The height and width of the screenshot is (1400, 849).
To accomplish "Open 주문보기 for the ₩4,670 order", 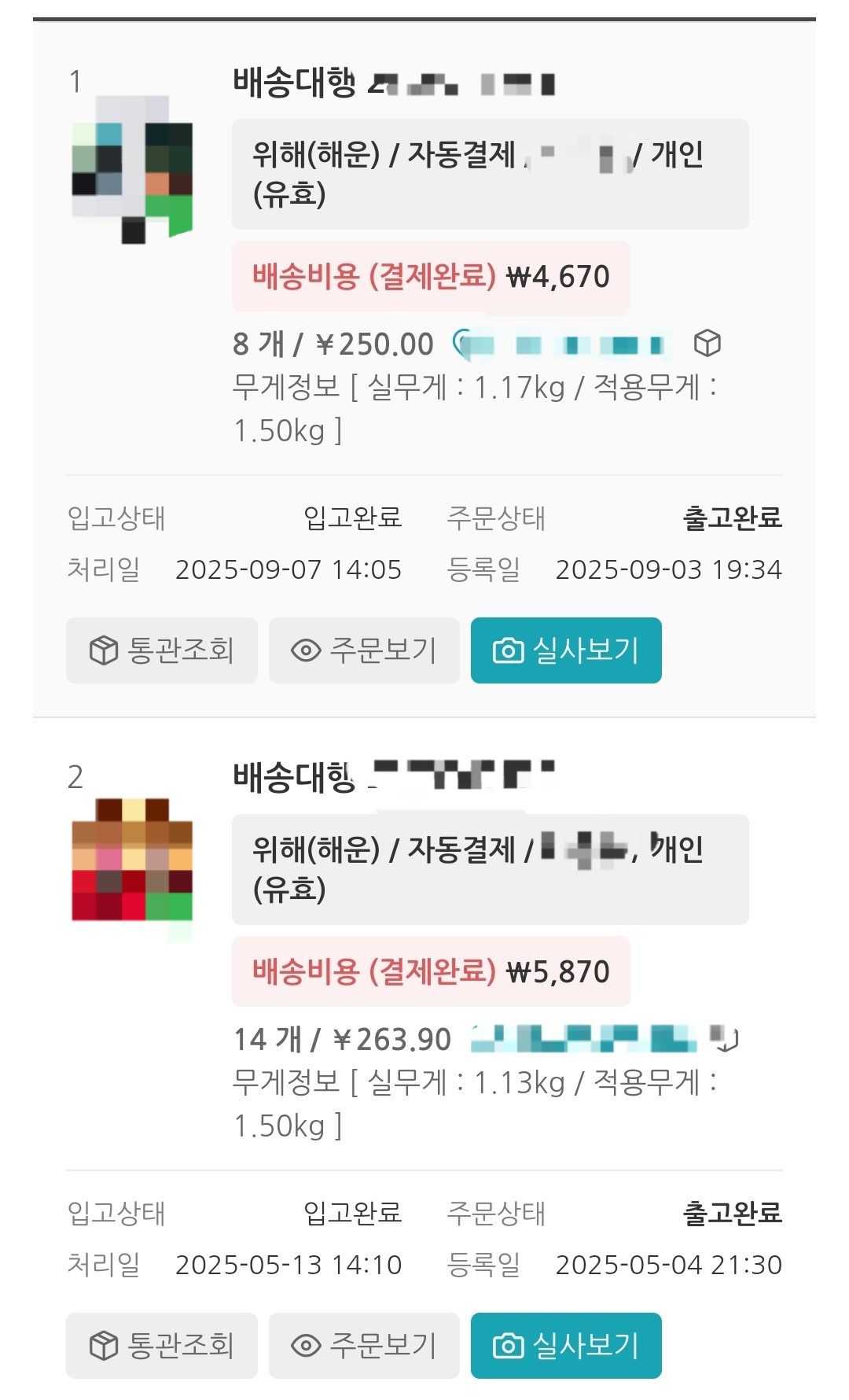I will coord(364,650).
